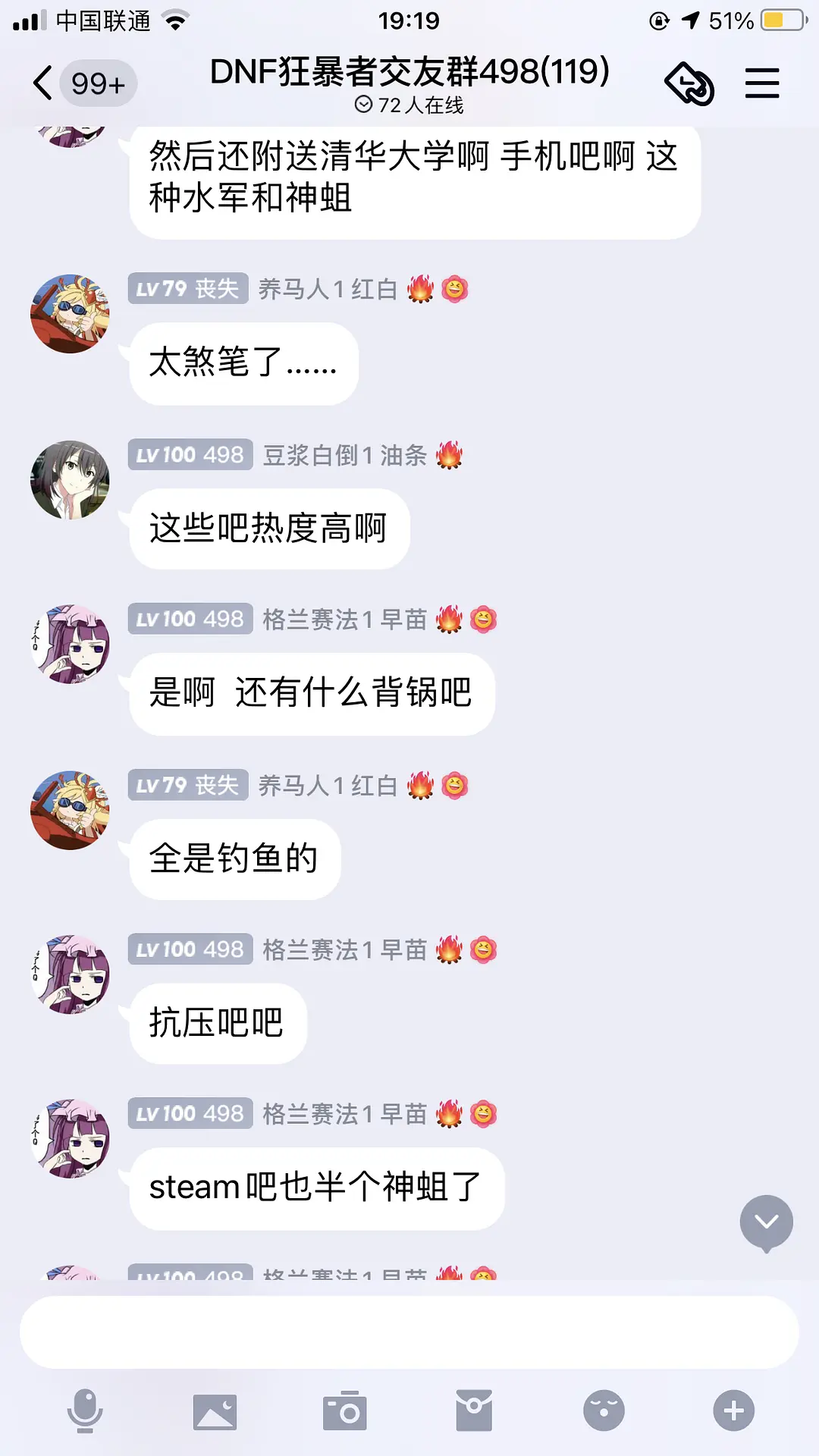Focus the message input field
Image resolution: width=819 pixels, height=1456 pixels.
[x=409, y=1332]
